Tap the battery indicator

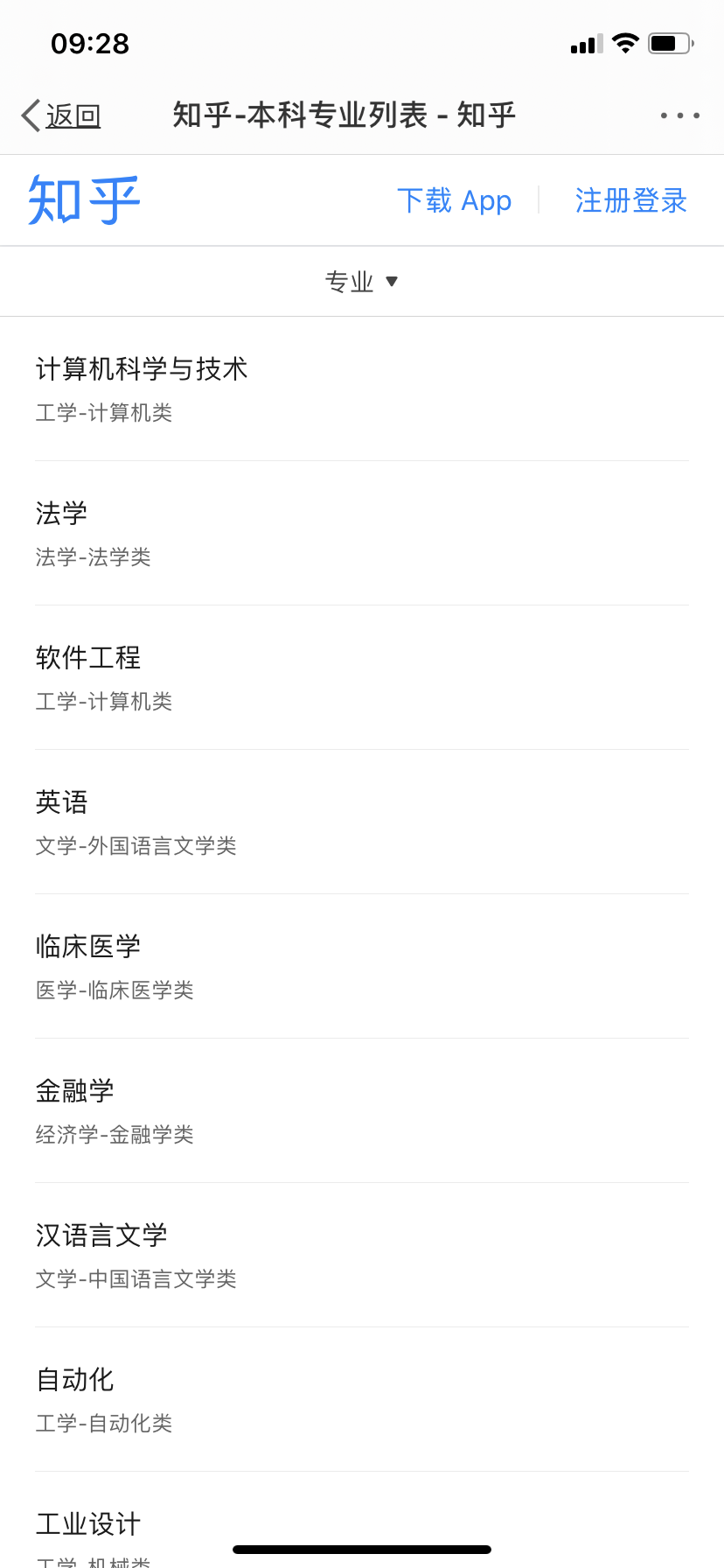[x=670, y=42]
